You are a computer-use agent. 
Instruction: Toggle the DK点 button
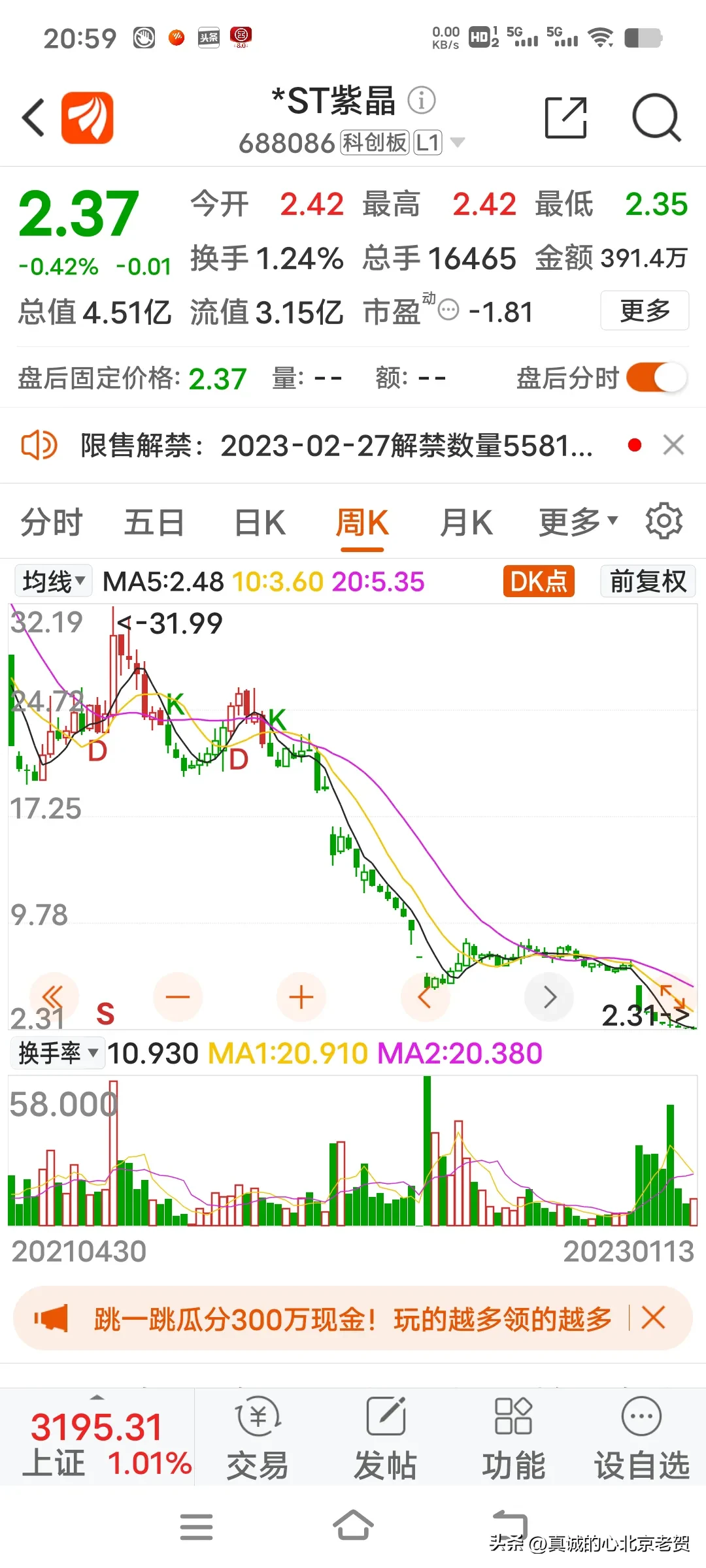tap(539, 581)
